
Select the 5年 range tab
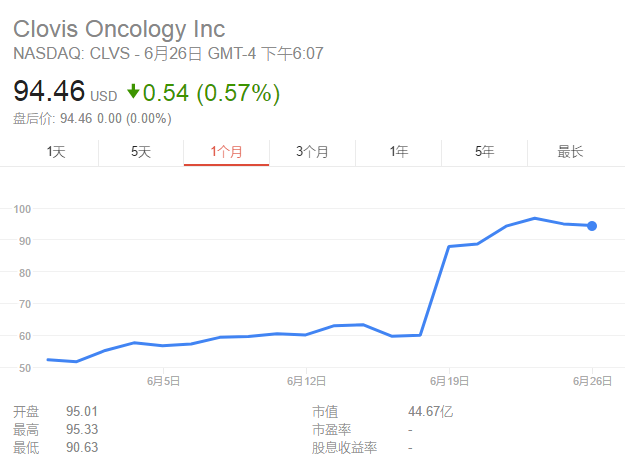click(484, 152)
